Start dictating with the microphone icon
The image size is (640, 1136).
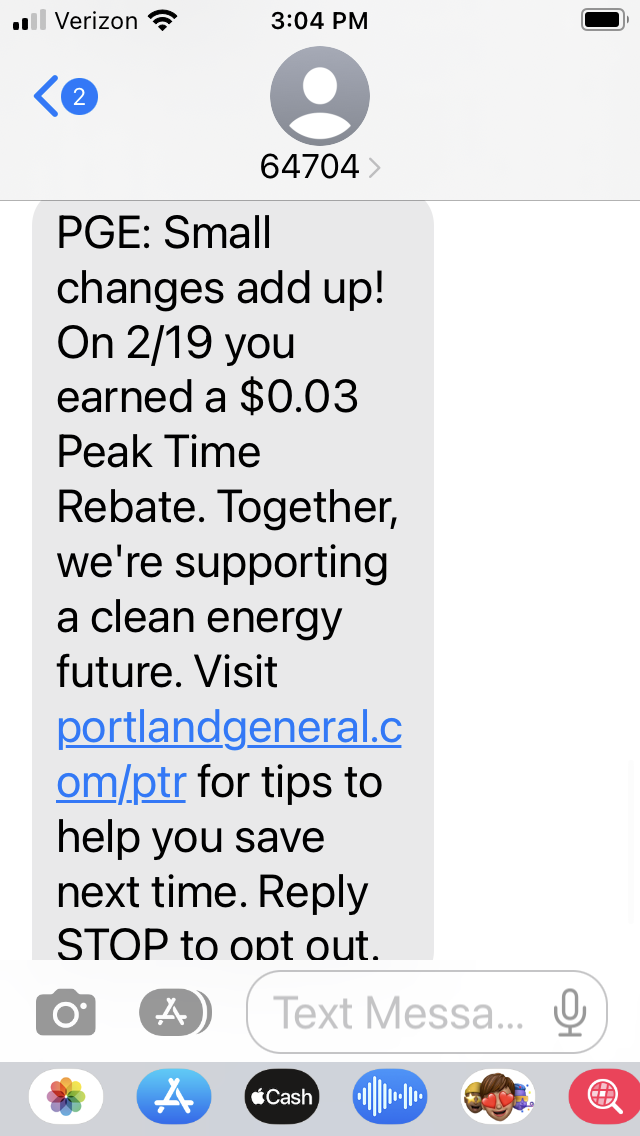[x=569, y=1014]
